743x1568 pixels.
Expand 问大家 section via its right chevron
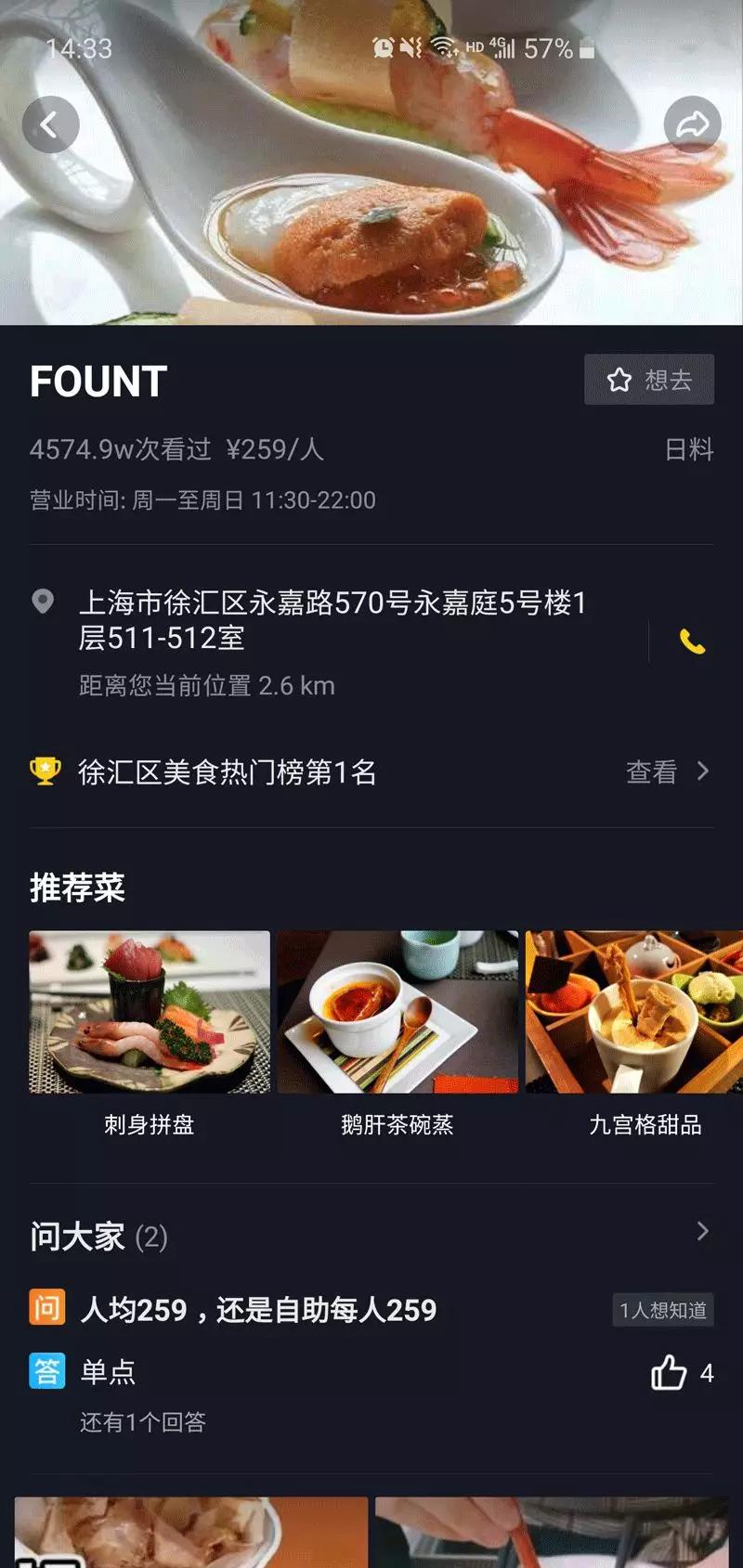(703, 1232)
